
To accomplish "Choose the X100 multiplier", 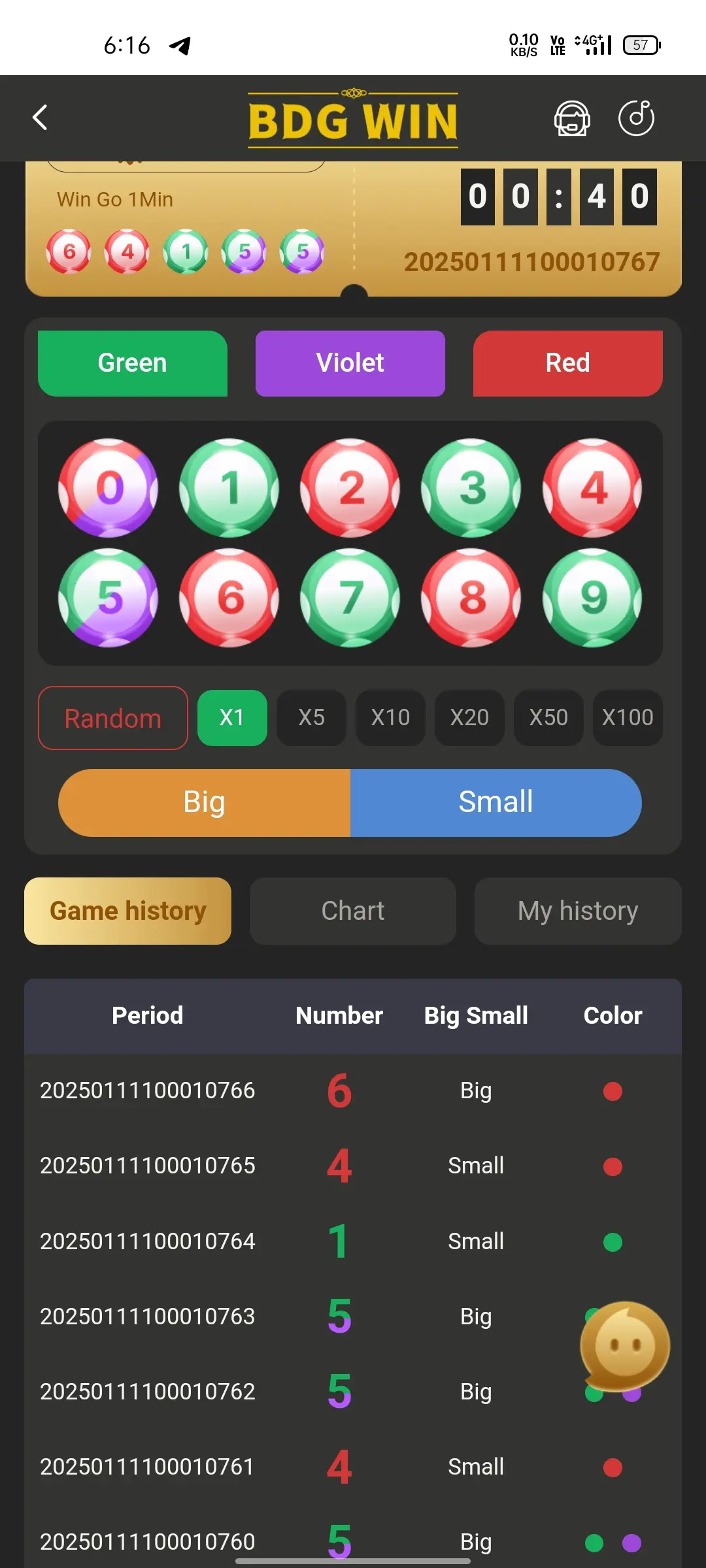I will click(628, 717).
